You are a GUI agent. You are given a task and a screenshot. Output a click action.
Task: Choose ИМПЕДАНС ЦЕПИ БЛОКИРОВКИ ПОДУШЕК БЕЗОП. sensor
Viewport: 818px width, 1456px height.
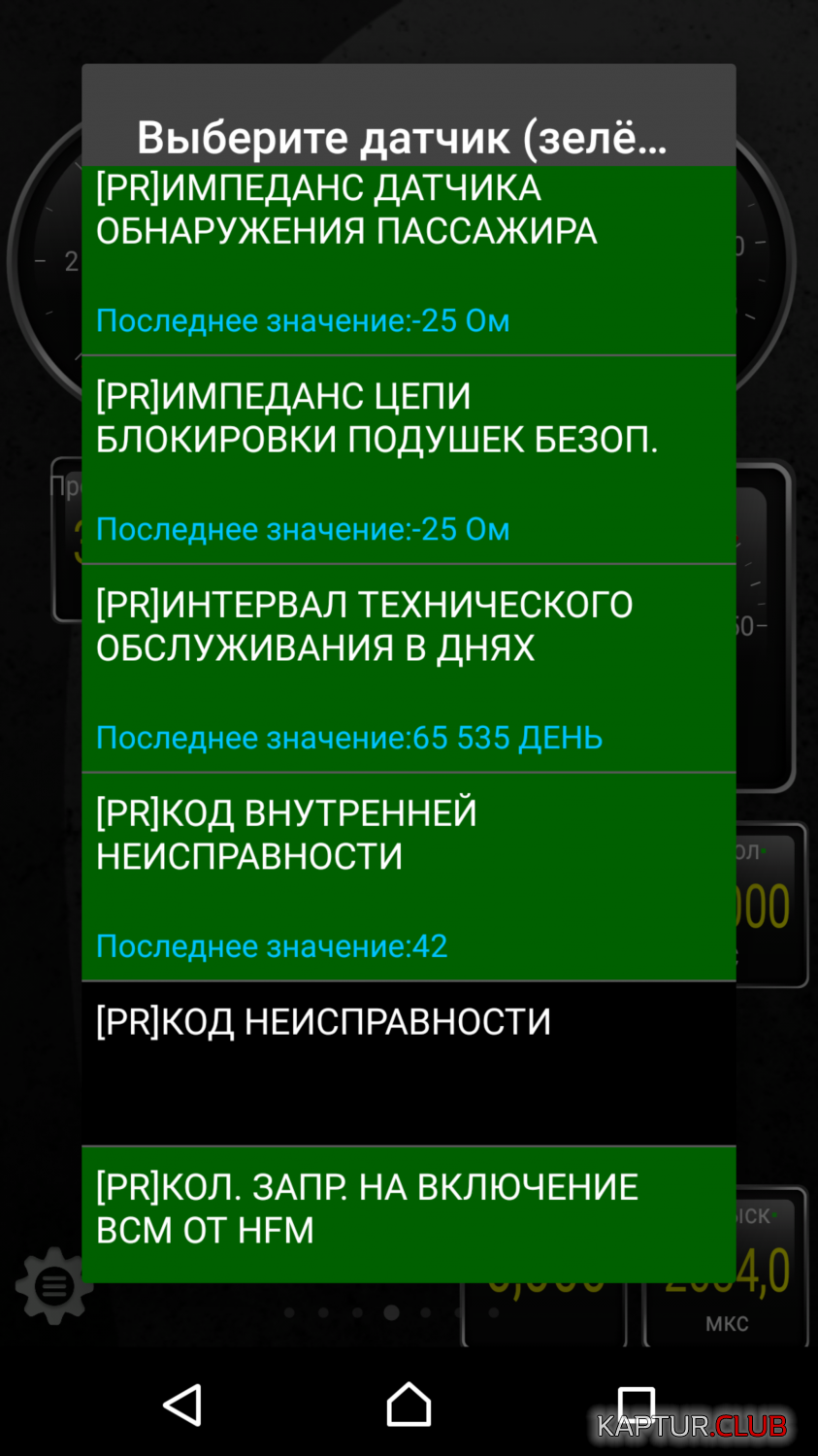tap(409, 460)
